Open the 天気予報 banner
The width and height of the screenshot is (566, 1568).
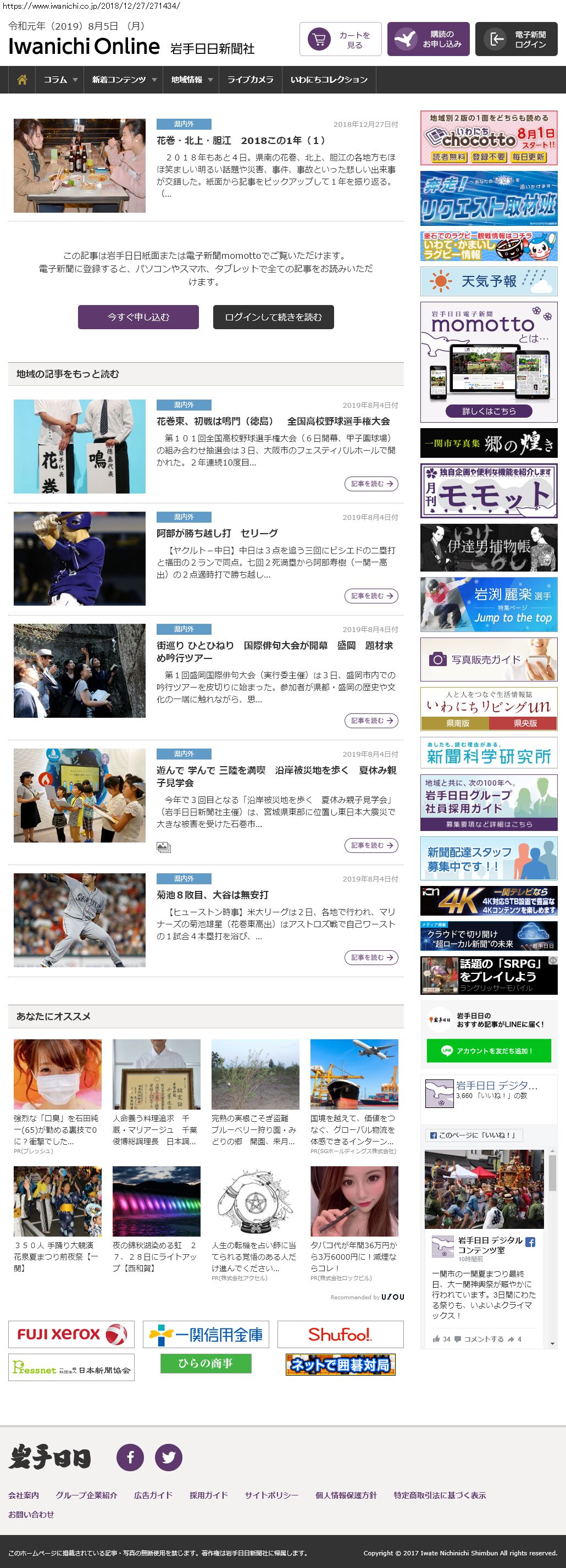tap(489, 281)
